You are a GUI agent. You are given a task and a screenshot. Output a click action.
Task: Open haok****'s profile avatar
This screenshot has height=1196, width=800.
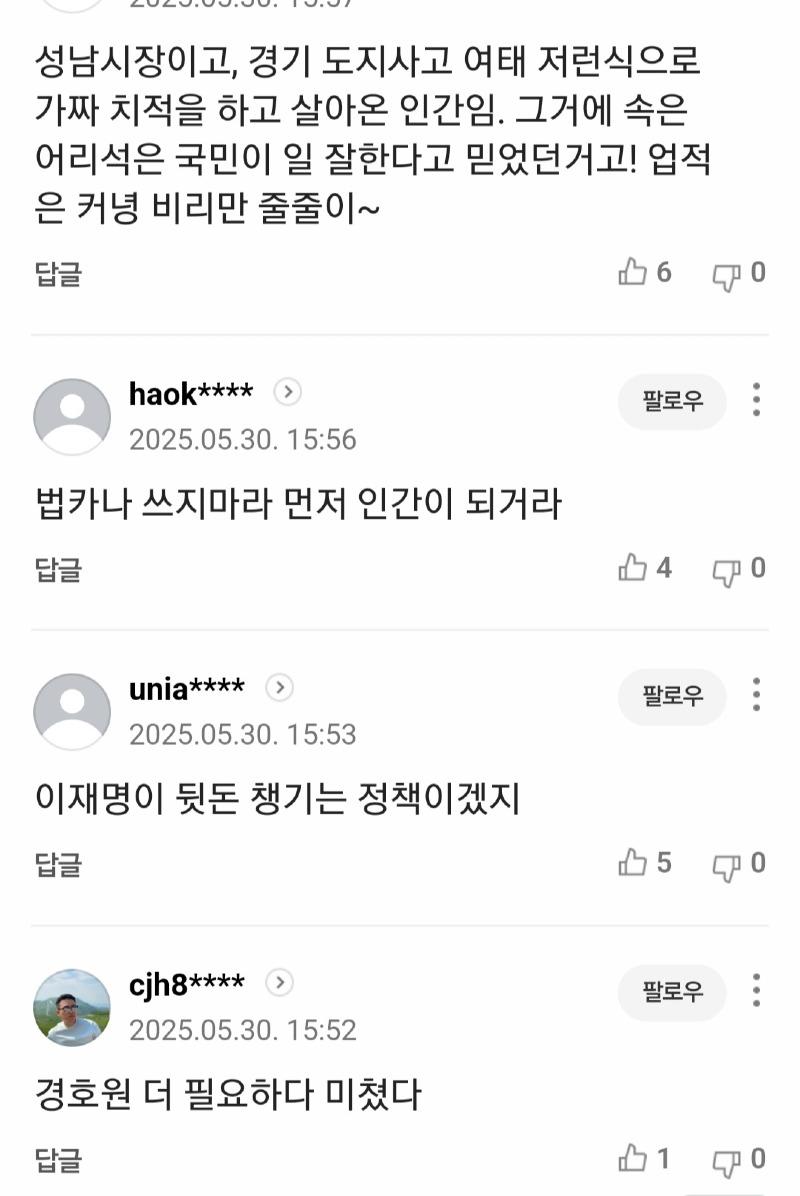74,415
